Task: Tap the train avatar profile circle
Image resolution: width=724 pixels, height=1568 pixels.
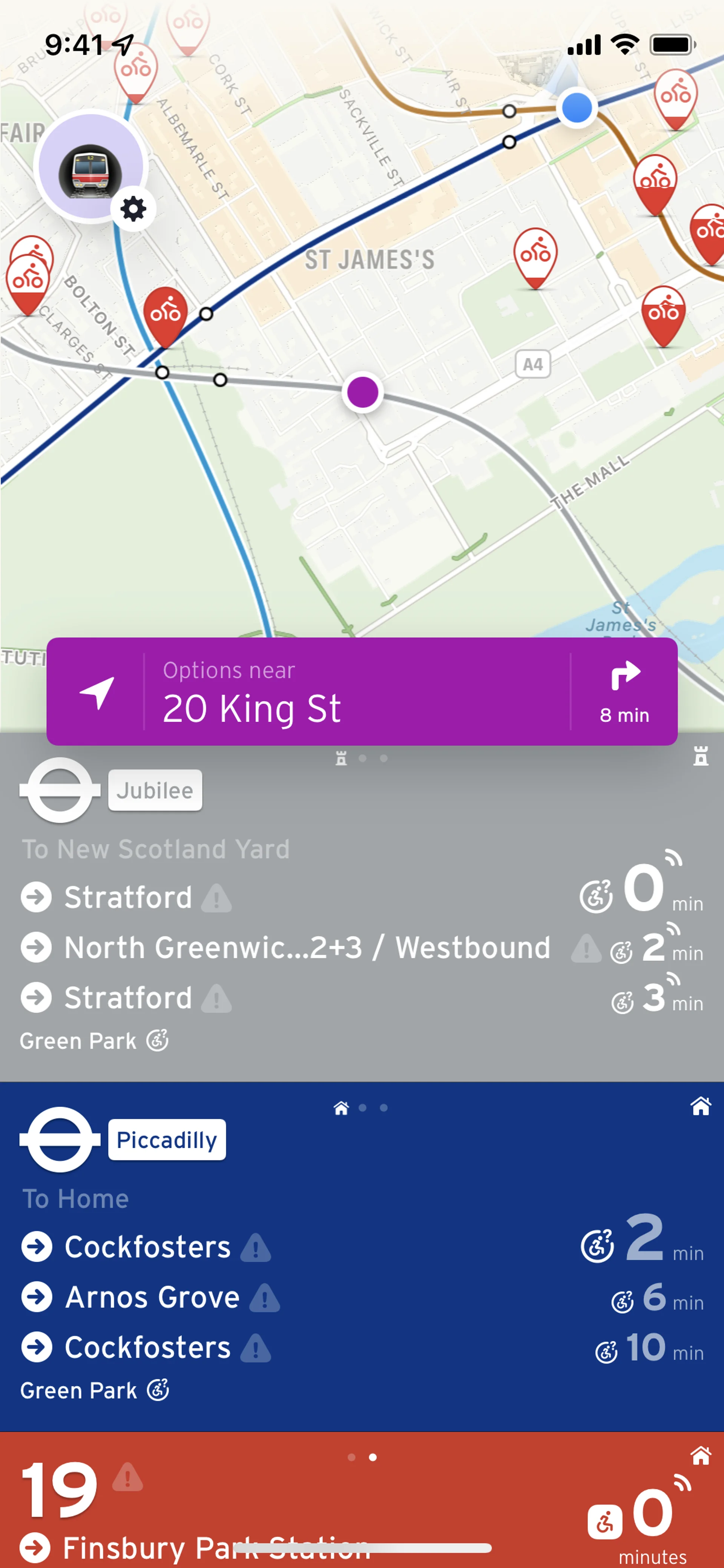Action: tap(89, 167)
